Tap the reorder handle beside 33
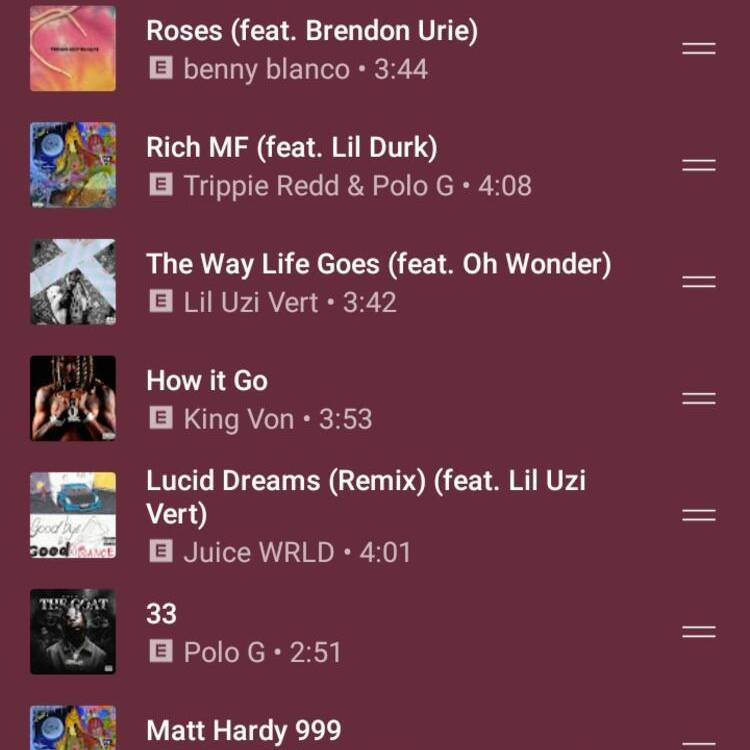Screen dimensions: 750x750 click(699, 632)
